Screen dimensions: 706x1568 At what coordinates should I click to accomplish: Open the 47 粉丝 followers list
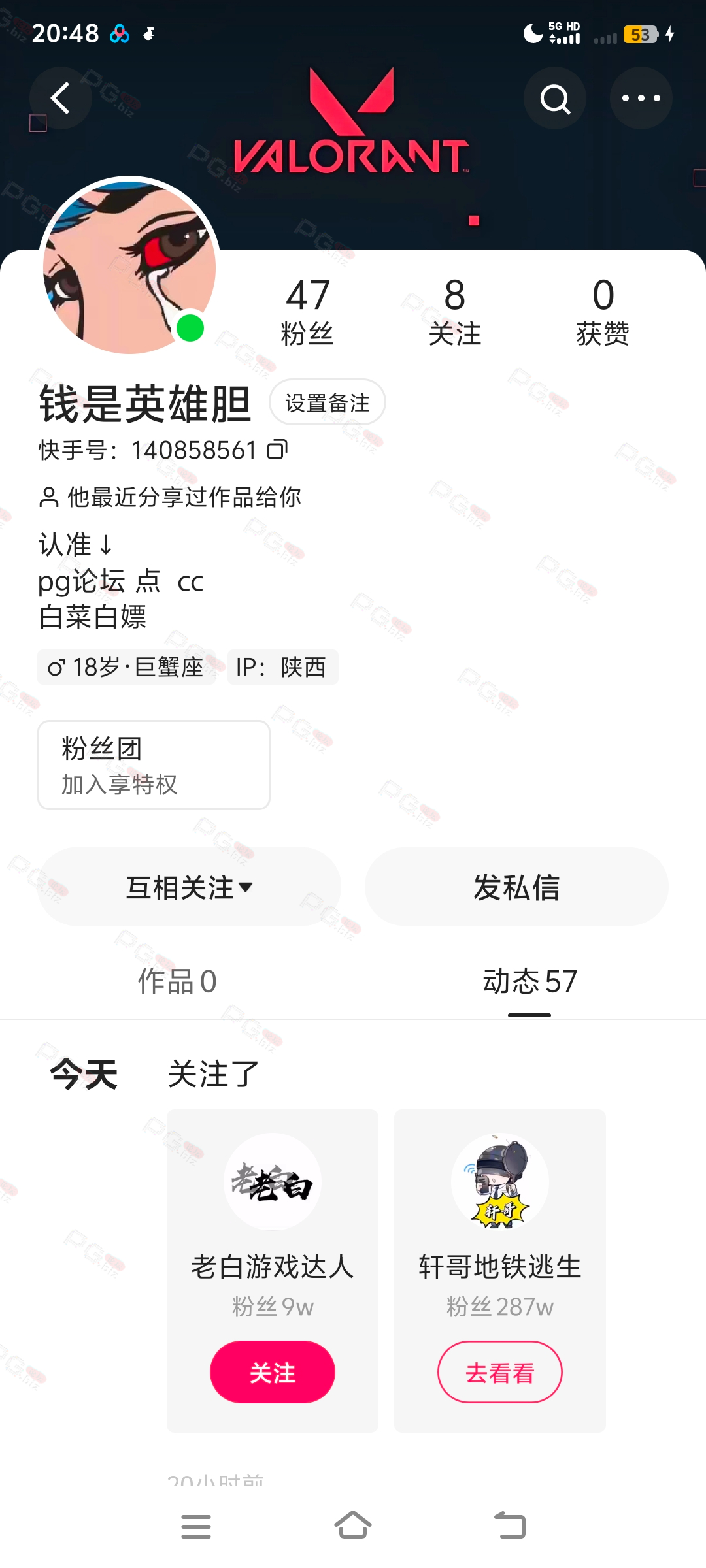307,311
